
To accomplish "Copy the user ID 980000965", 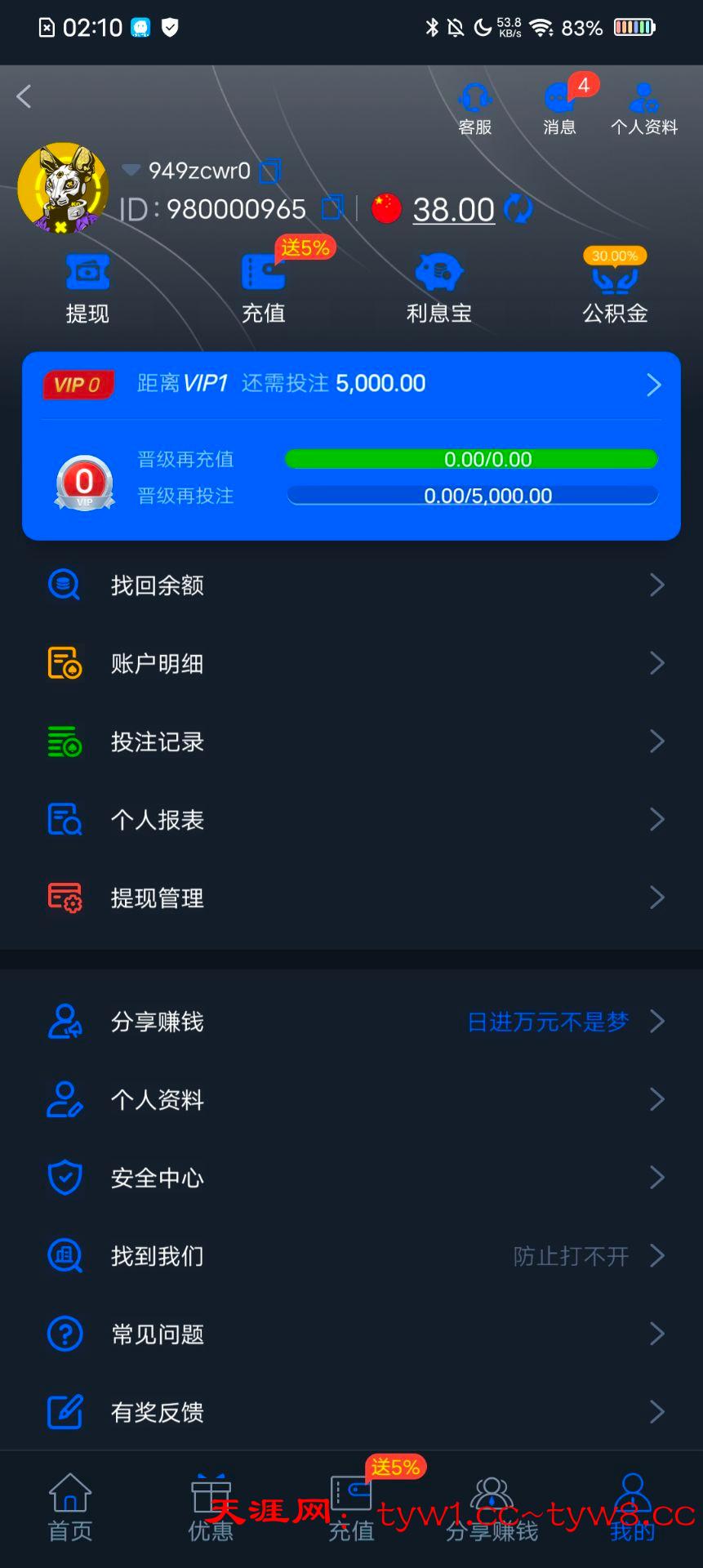I will (332, 208).
